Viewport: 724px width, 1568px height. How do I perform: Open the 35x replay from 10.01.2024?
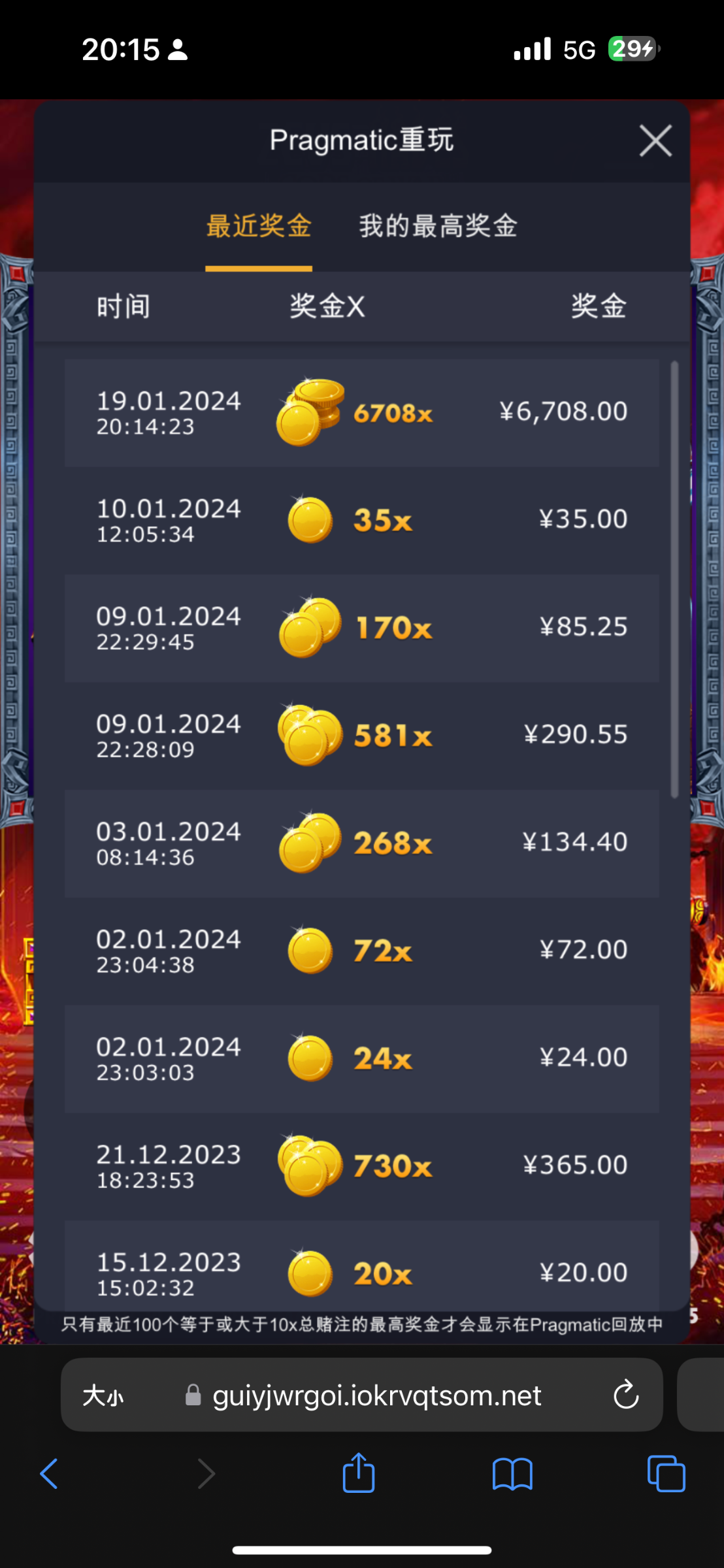click(x=361, y=520)
